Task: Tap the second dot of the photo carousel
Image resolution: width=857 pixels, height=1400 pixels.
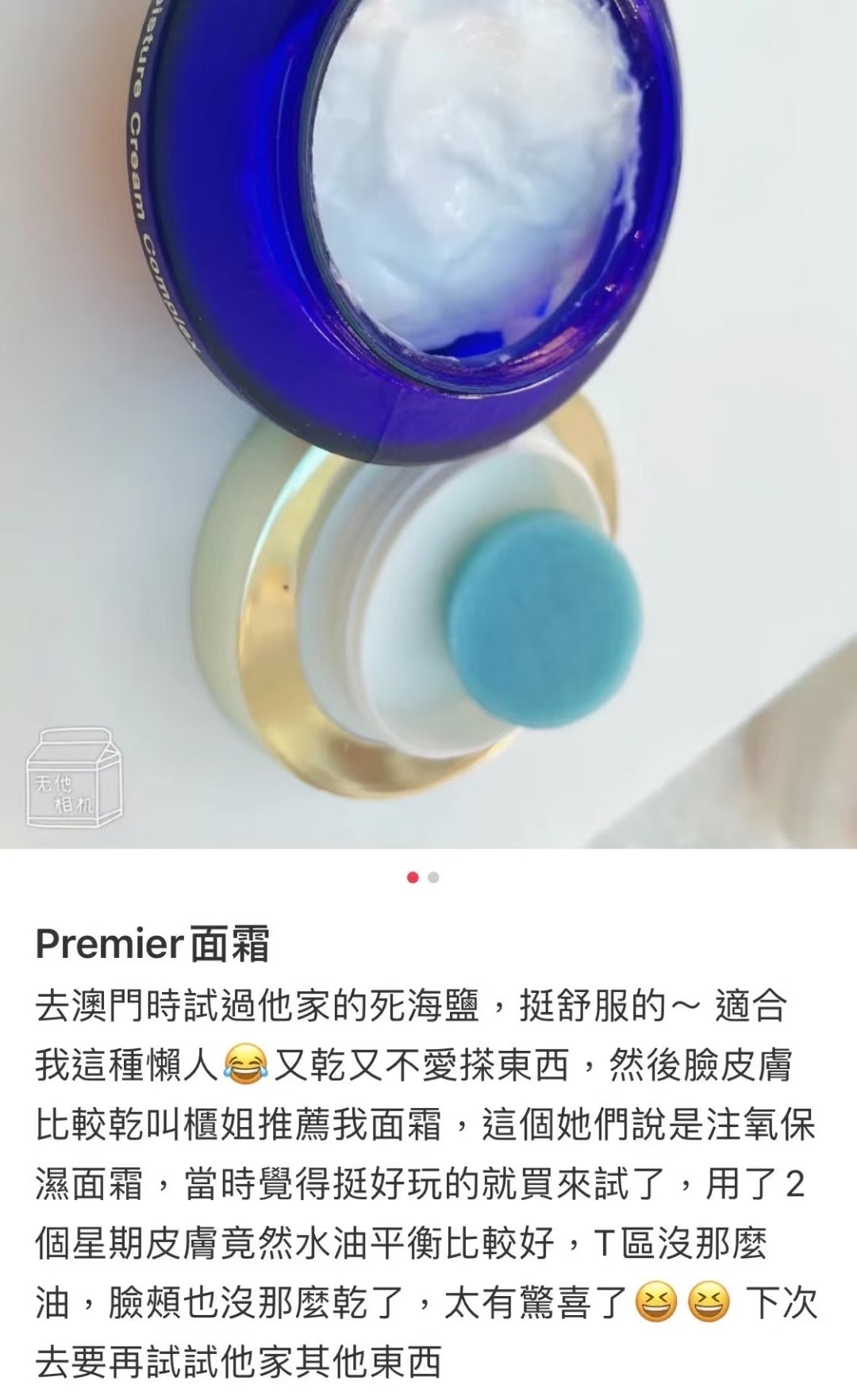Action: coord(433,878)
